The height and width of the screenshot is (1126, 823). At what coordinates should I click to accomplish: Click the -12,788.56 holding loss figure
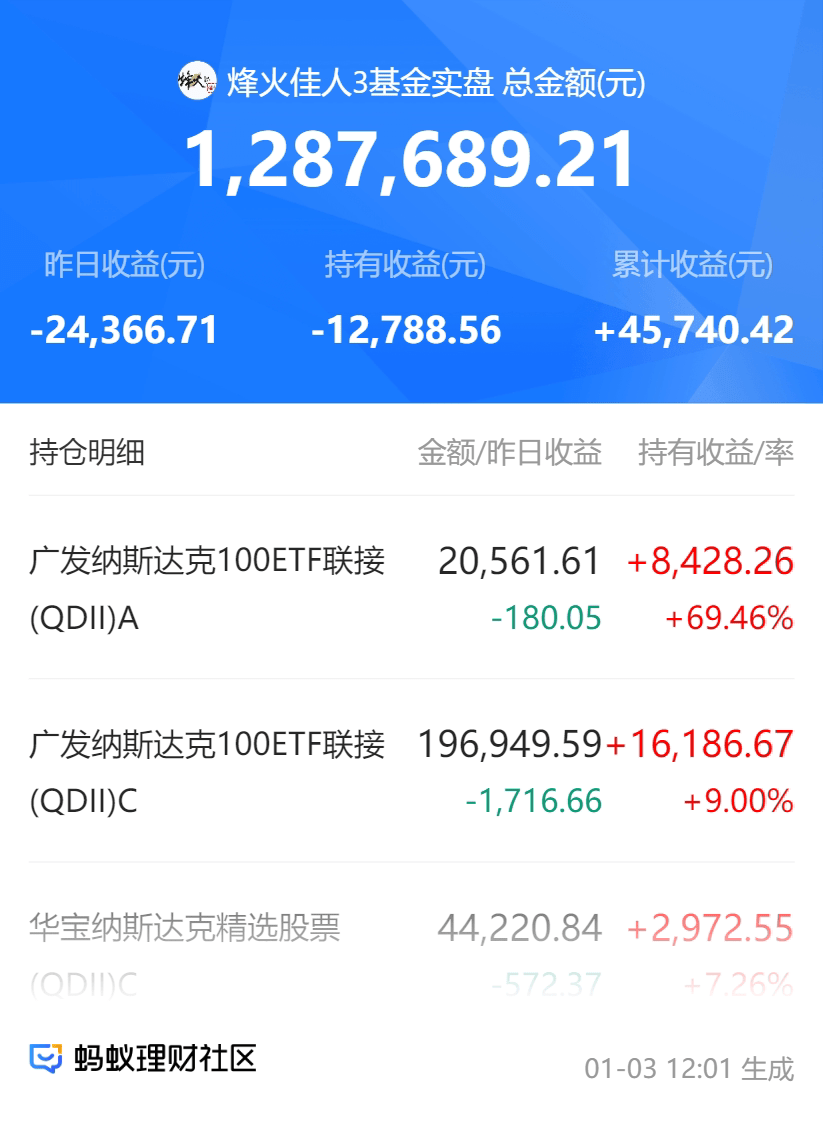(404, 328)
